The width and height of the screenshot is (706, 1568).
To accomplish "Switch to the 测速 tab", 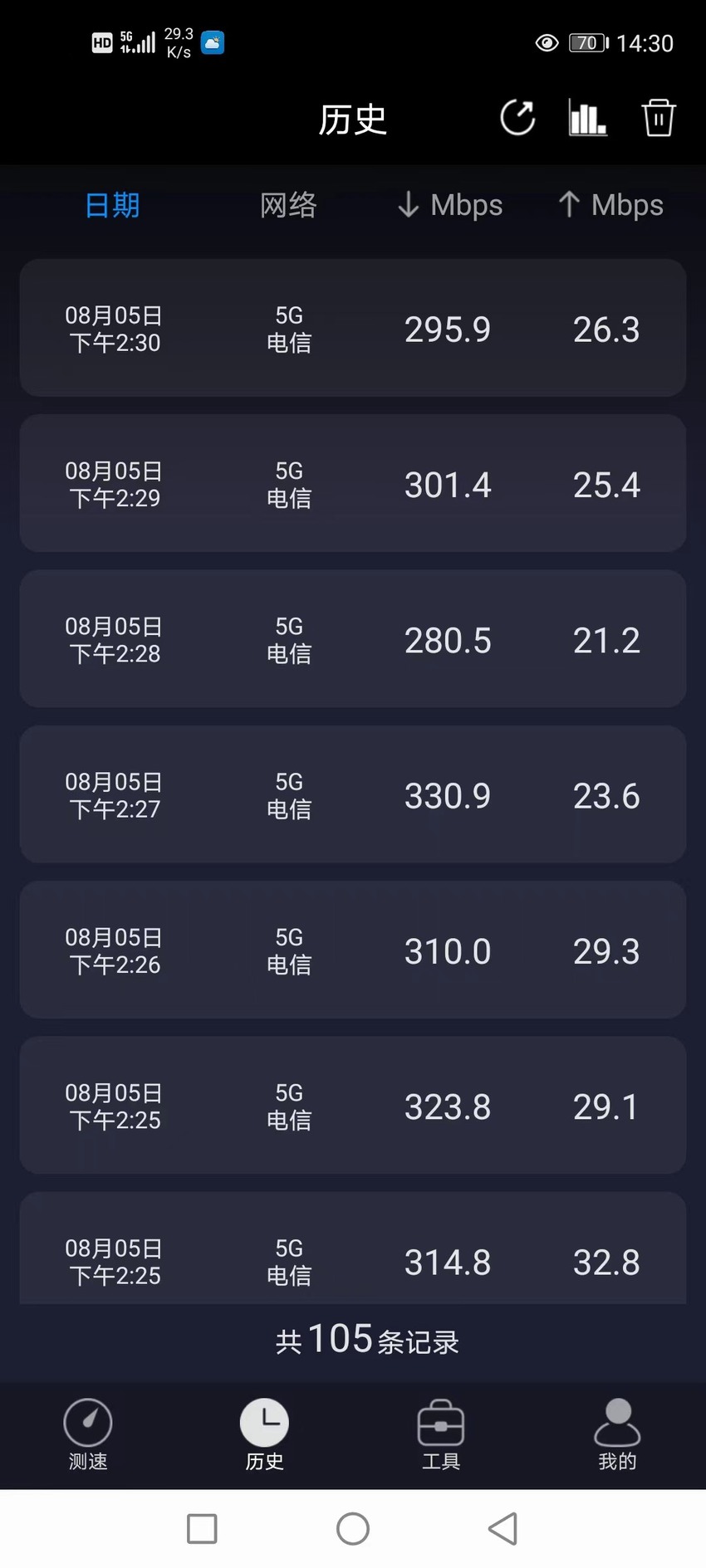I will coord(88,1435).
